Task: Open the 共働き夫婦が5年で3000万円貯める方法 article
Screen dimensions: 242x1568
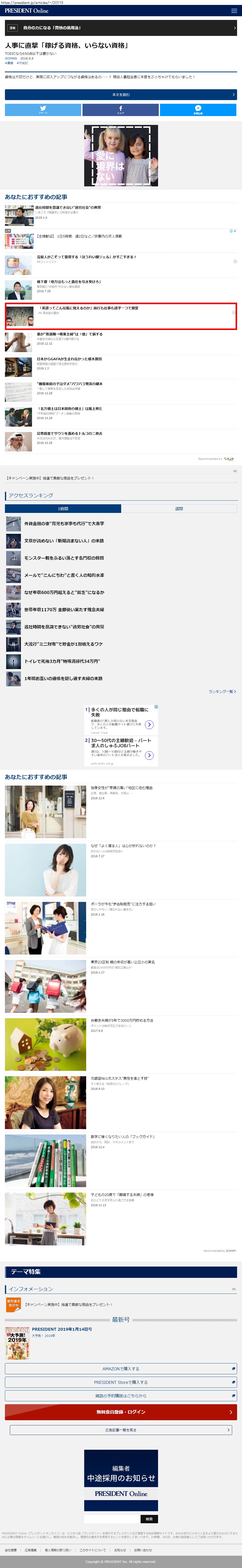Action: (122, 1020)
